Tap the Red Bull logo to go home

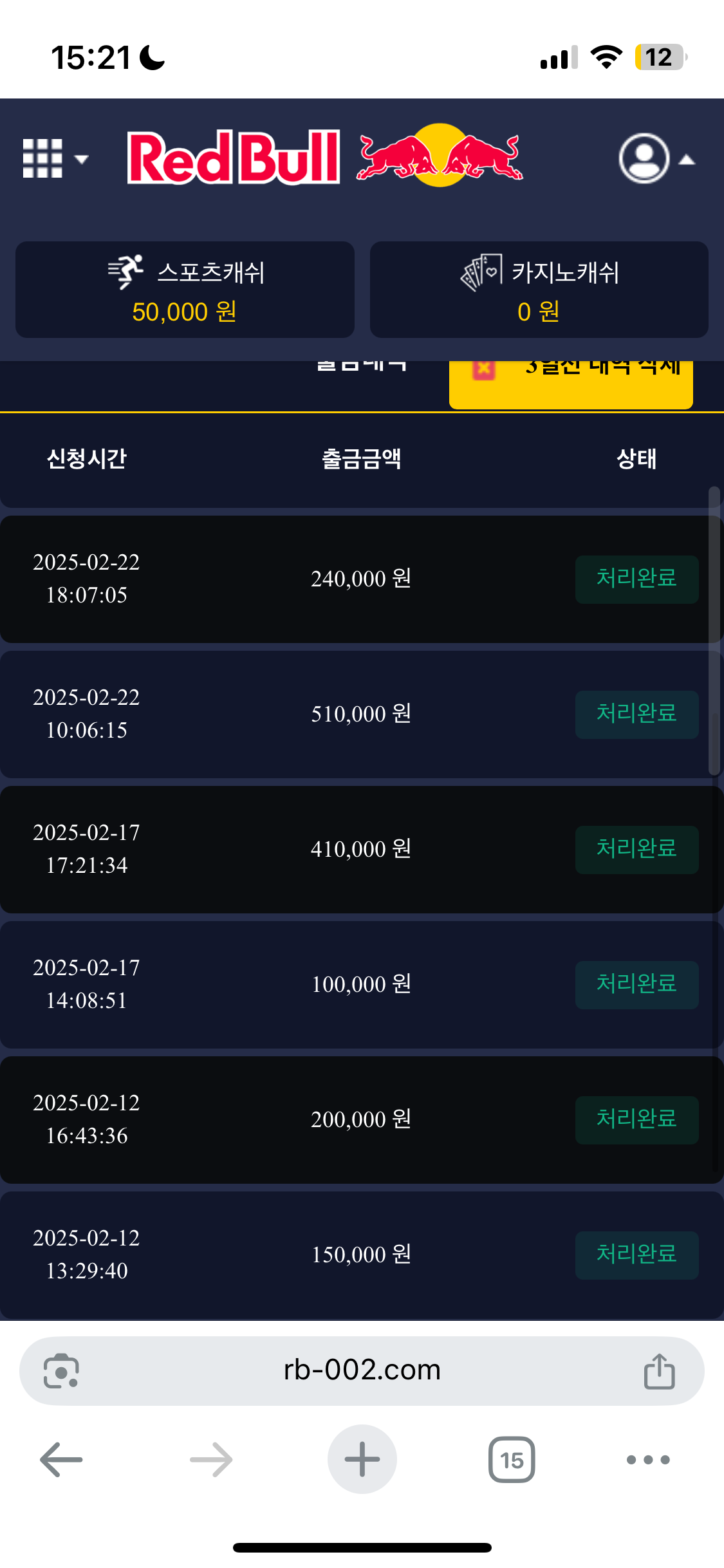tap(325, 157)
